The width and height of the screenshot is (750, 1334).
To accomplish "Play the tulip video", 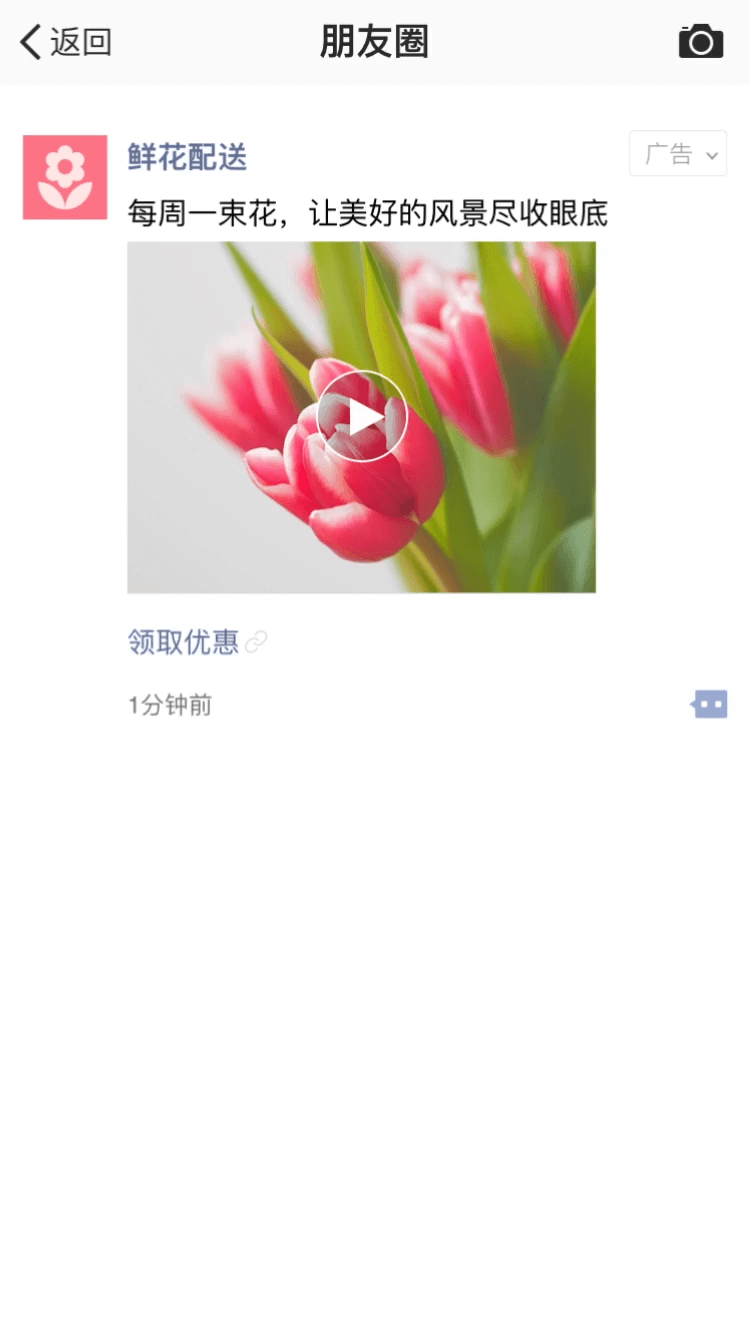I will tap(361, 416).
